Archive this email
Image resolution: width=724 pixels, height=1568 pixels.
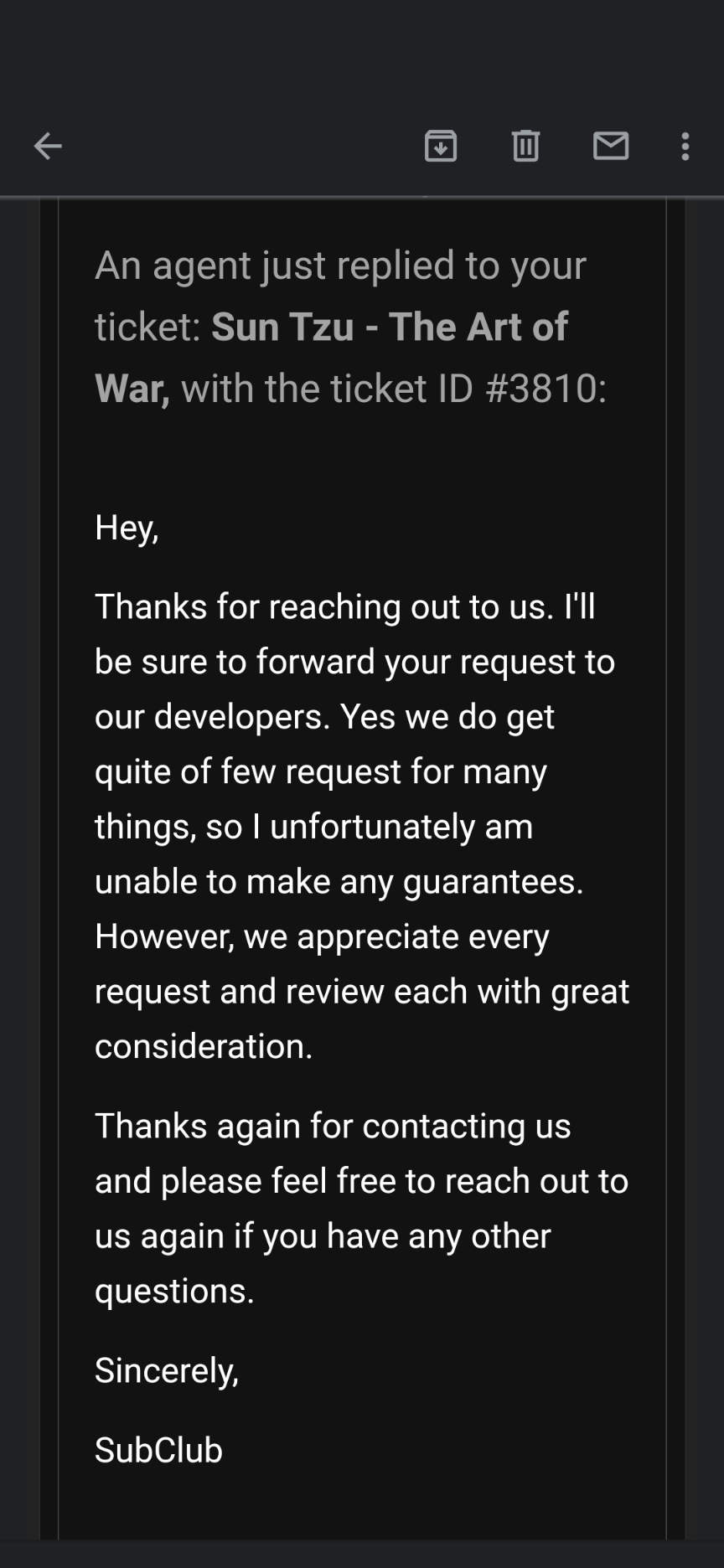click(441, 146)
